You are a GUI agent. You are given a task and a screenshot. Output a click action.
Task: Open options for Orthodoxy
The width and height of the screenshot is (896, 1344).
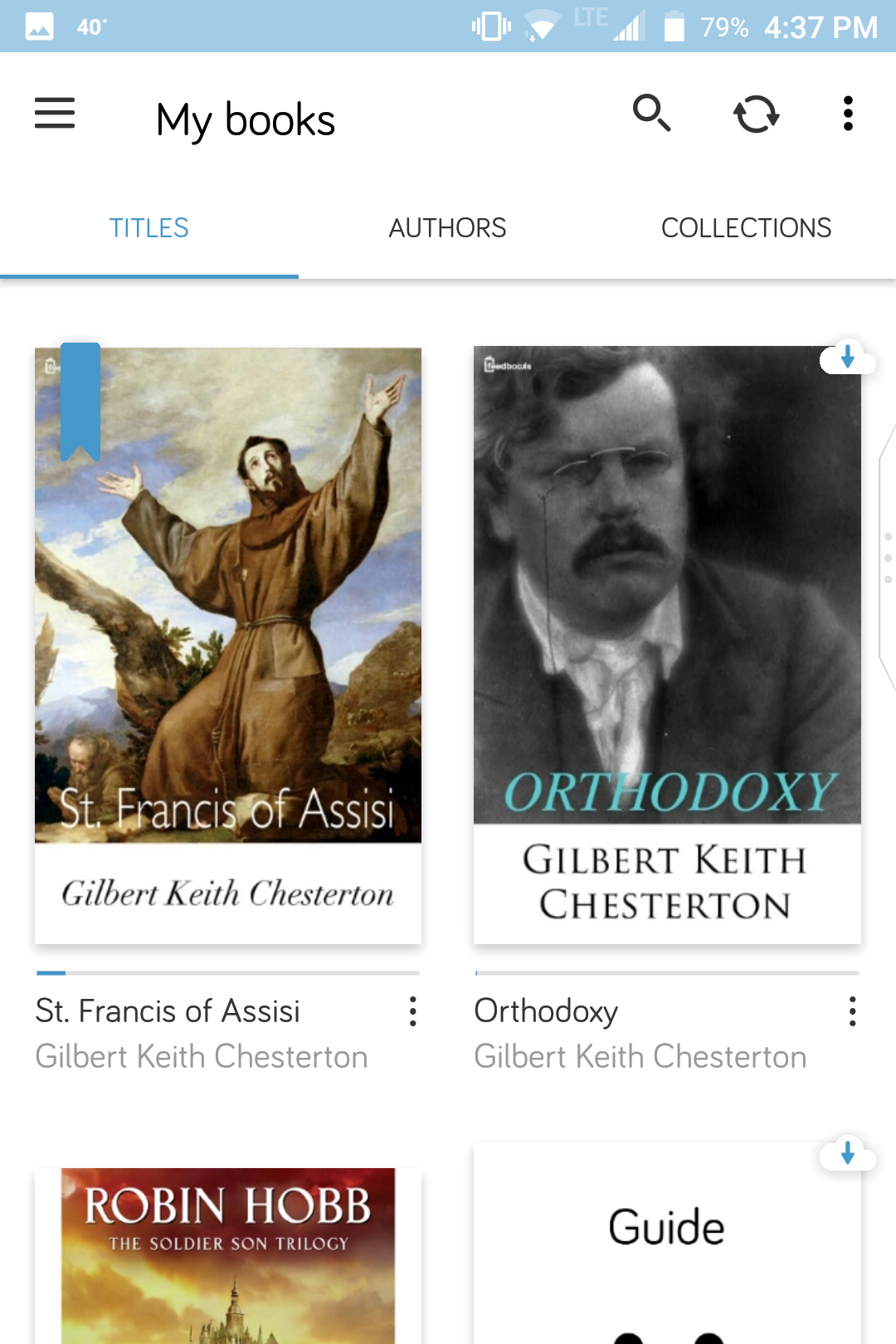coord(852,1011)
